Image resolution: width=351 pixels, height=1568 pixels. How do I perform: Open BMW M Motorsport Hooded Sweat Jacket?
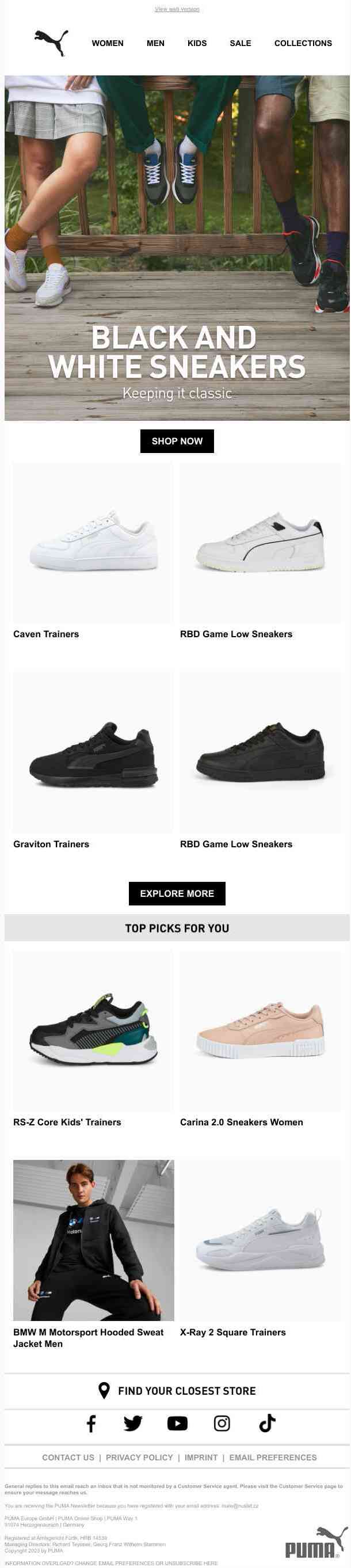93,1240
